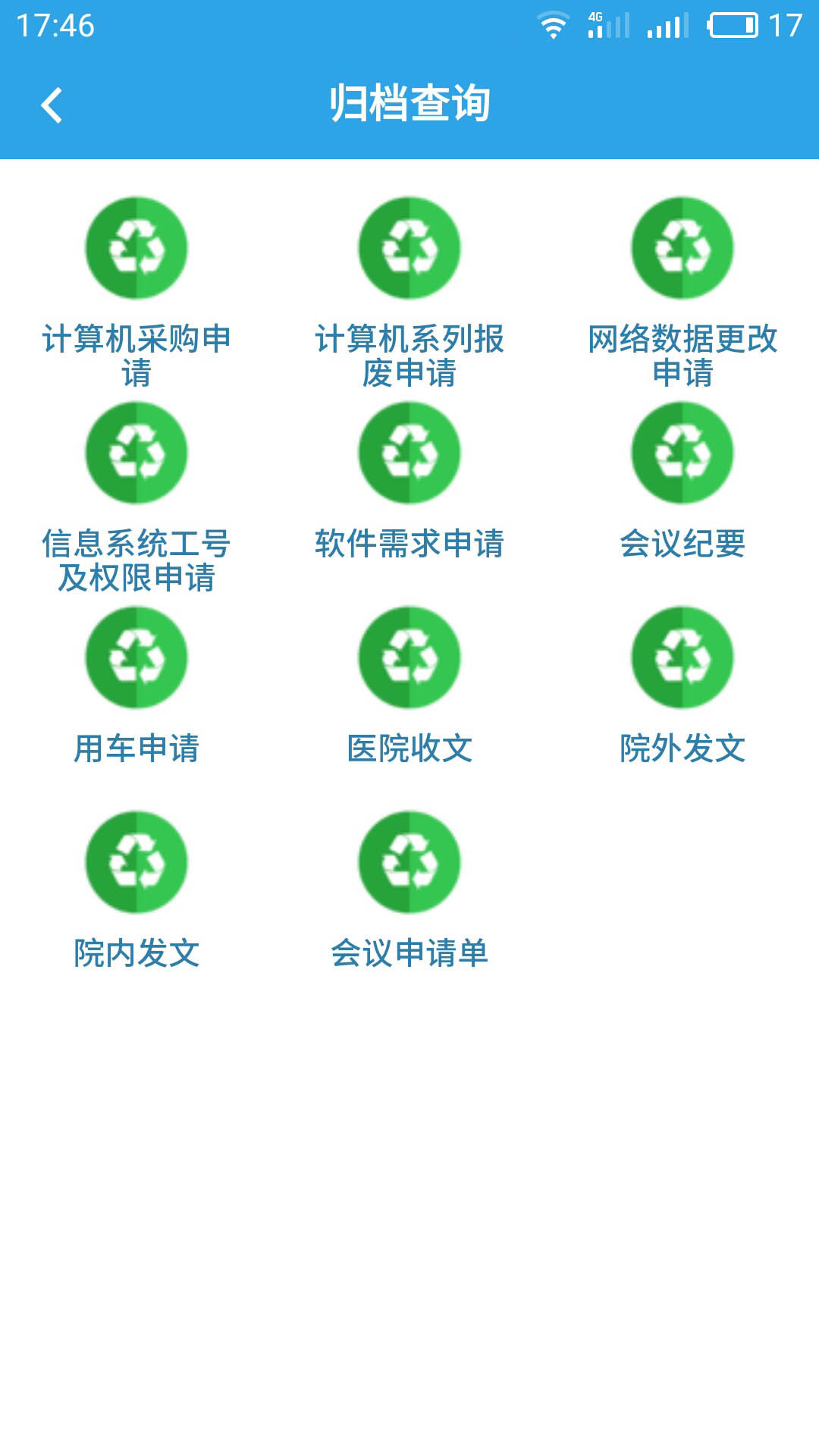Viewport: 819px width, 1456px height.
Task: Open 院内发文 archive
Action: click(136, 863)
